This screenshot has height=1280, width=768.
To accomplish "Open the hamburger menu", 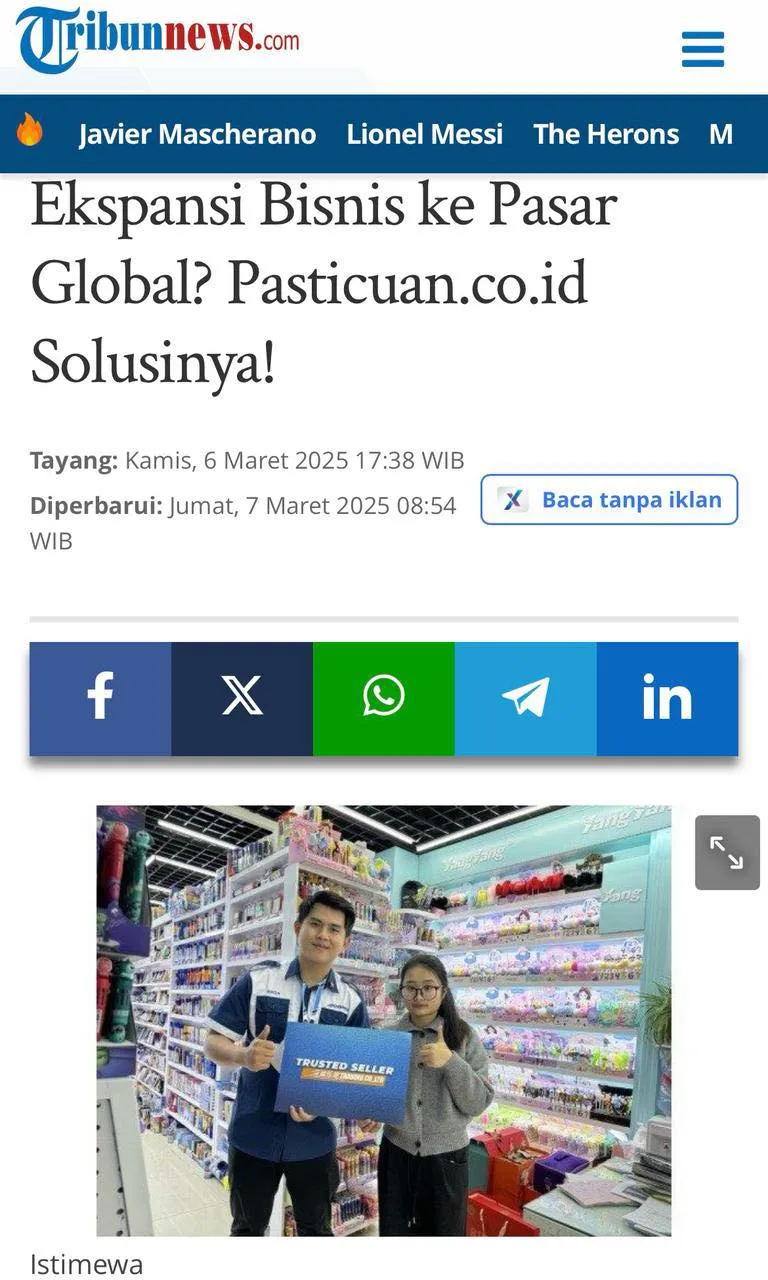I will pyautogui.click(x=702, y=49).
